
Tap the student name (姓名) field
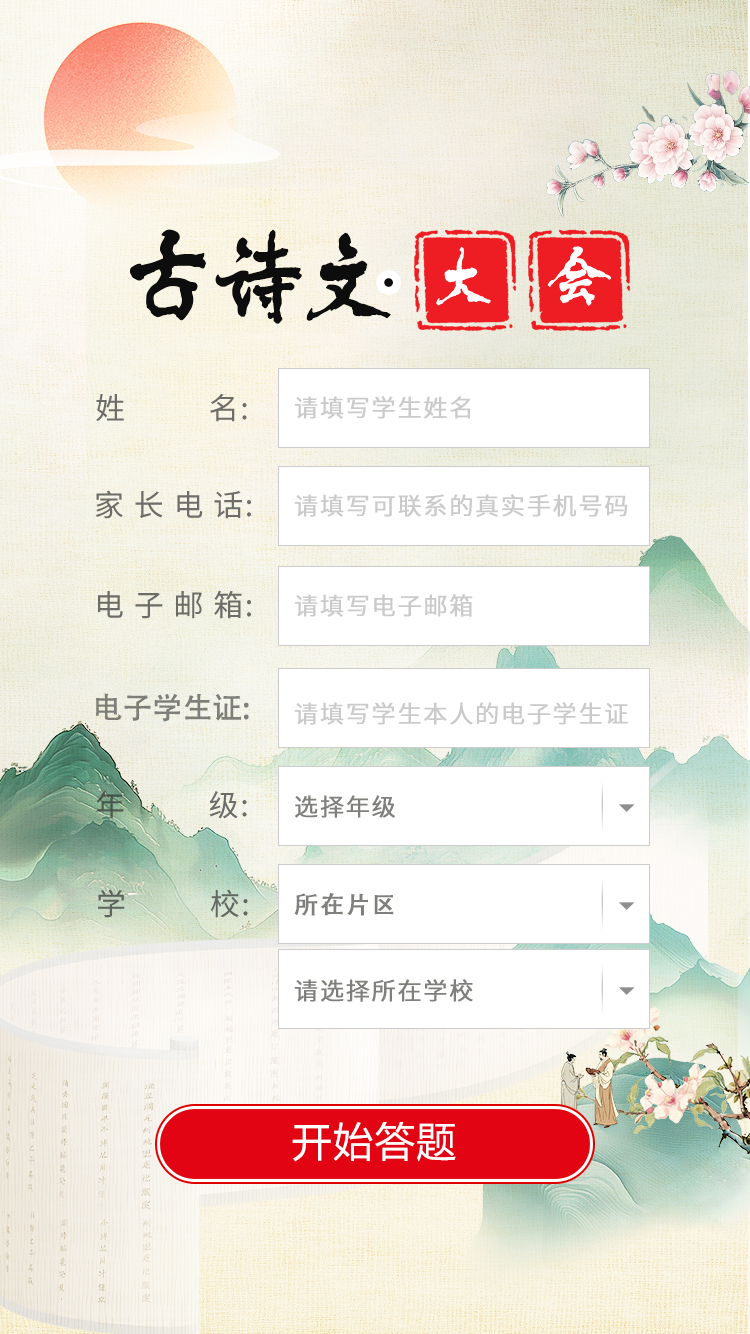(463, 408)
